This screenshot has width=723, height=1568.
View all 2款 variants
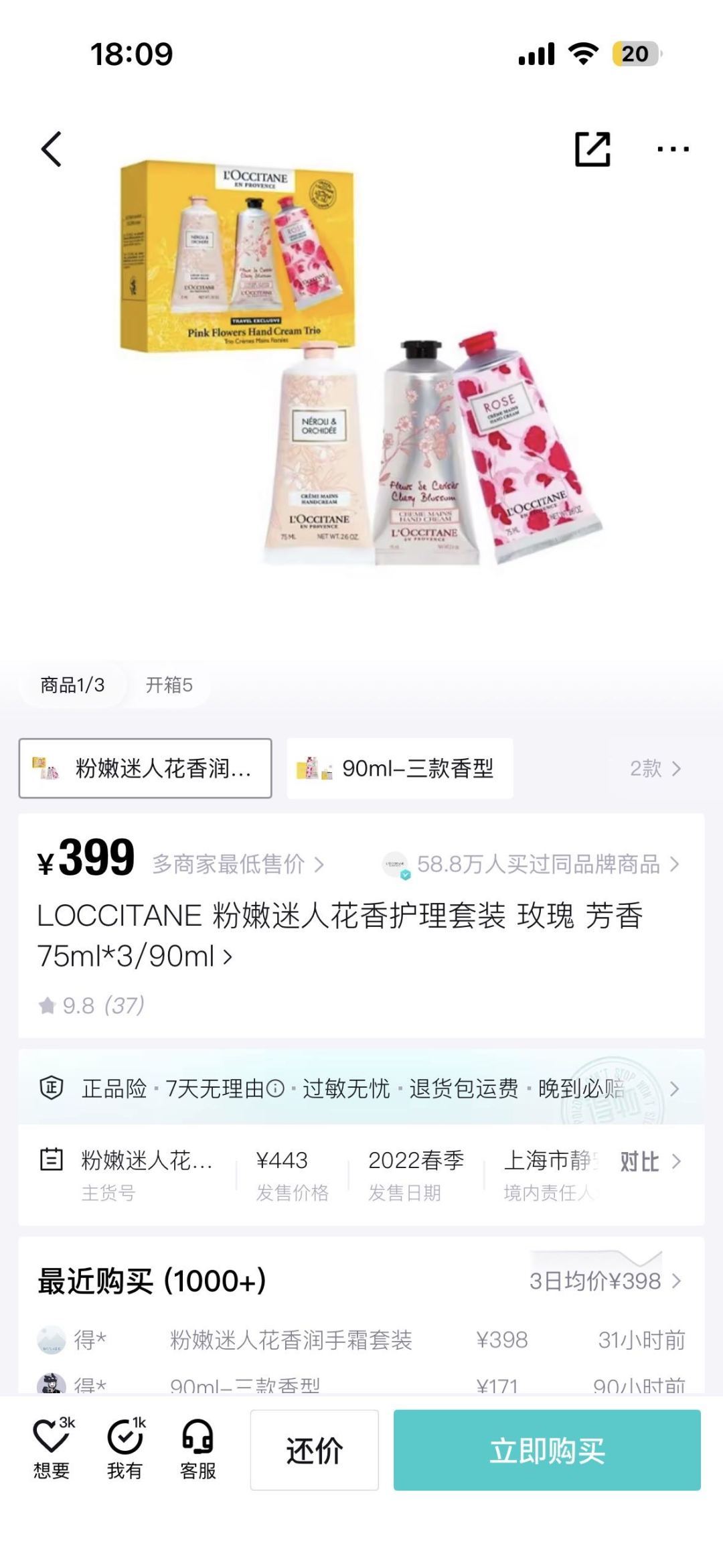(655, 768)
